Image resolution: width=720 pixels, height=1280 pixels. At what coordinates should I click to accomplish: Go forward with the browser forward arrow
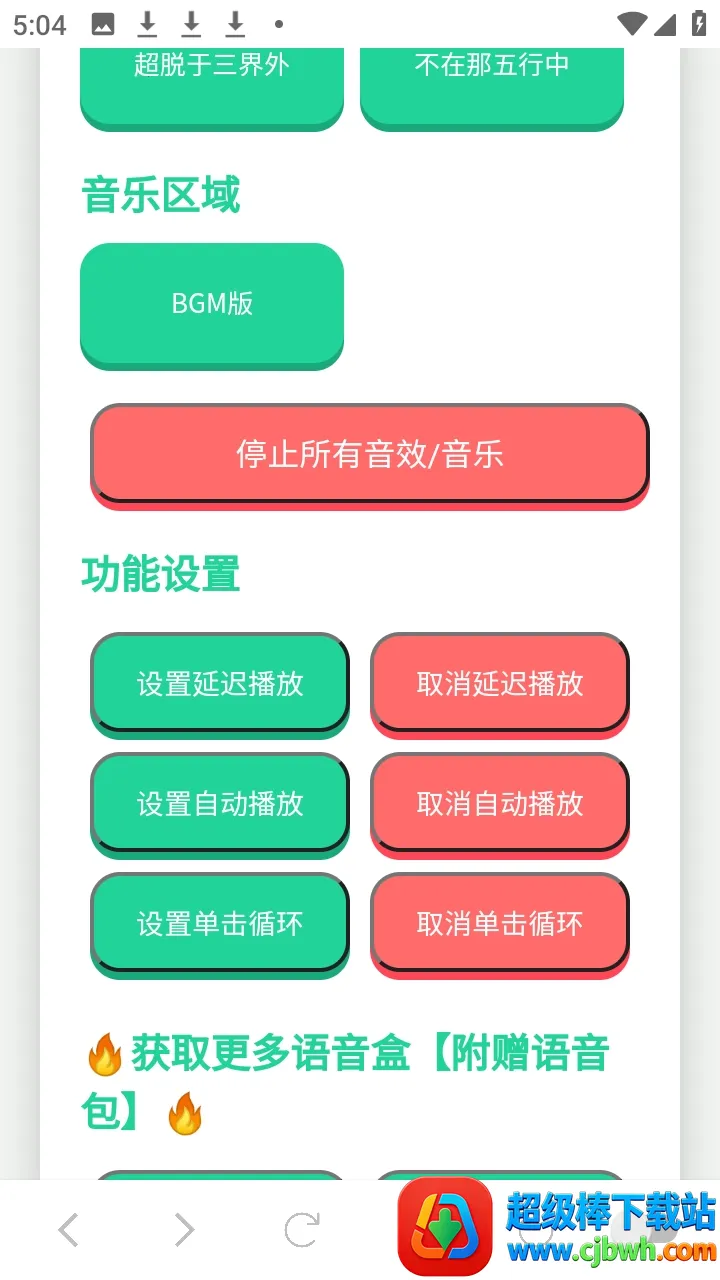click(x=184, y=1230)
